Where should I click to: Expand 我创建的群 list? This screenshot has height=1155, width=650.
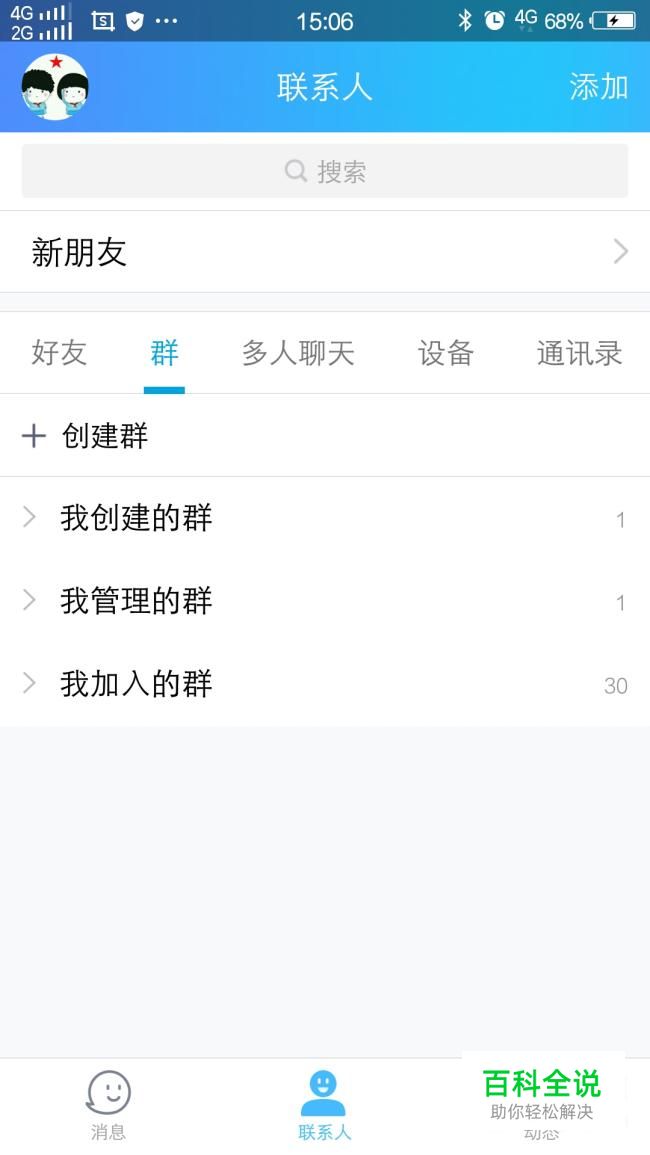pos(136,518)
